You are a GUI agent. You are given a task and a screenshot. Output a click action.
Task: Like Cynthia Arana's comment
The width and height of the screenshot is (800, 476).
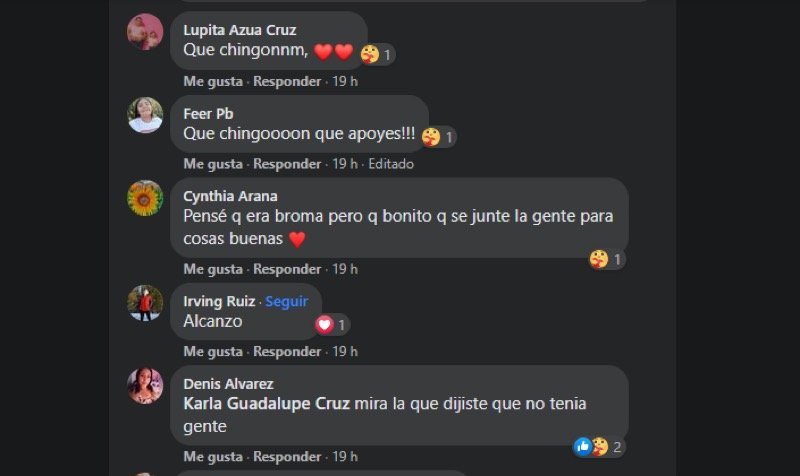tap(212, 269)
